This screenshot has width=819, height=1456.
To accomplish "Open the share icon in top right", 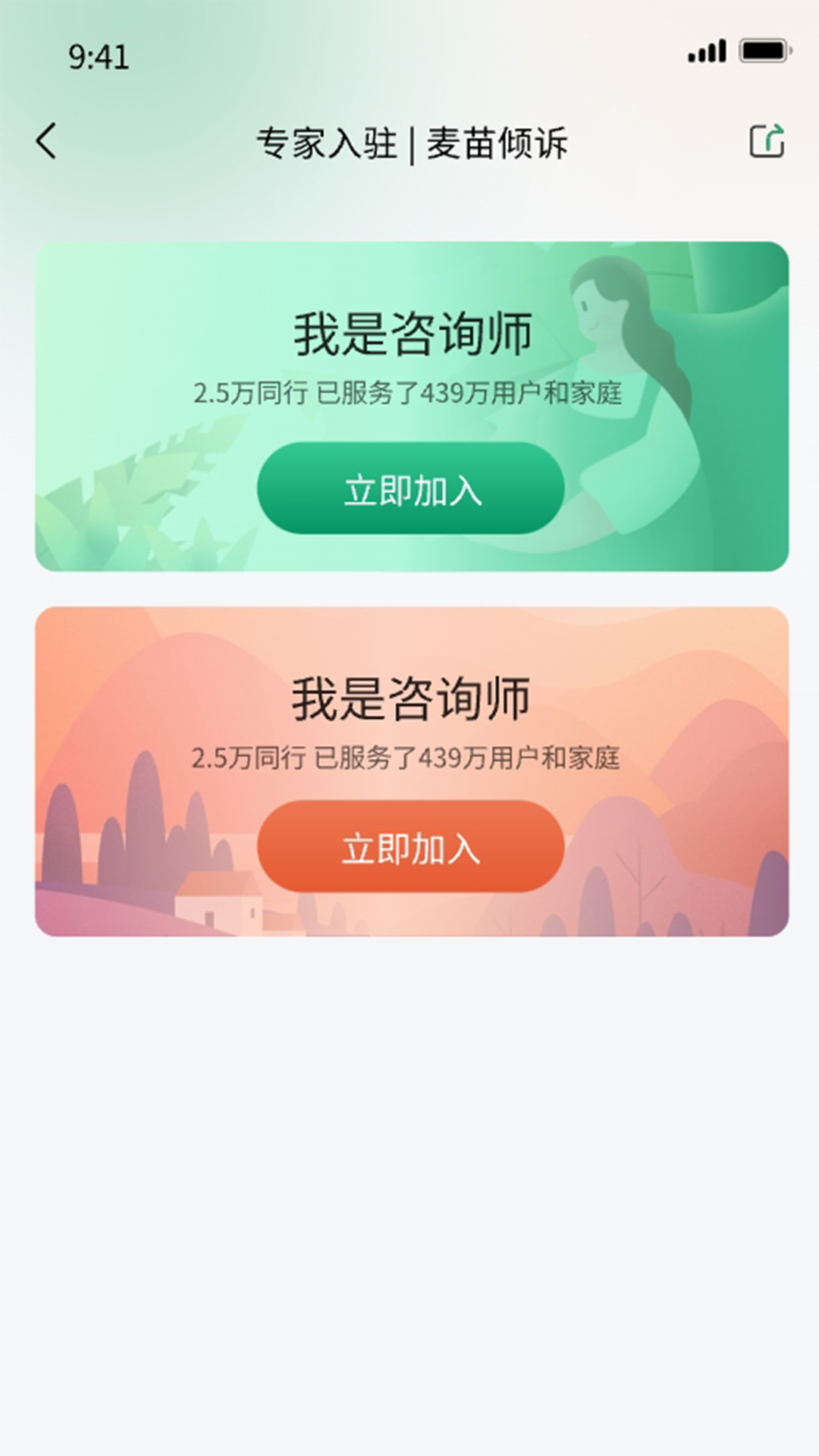I will (x=768, y=141).
